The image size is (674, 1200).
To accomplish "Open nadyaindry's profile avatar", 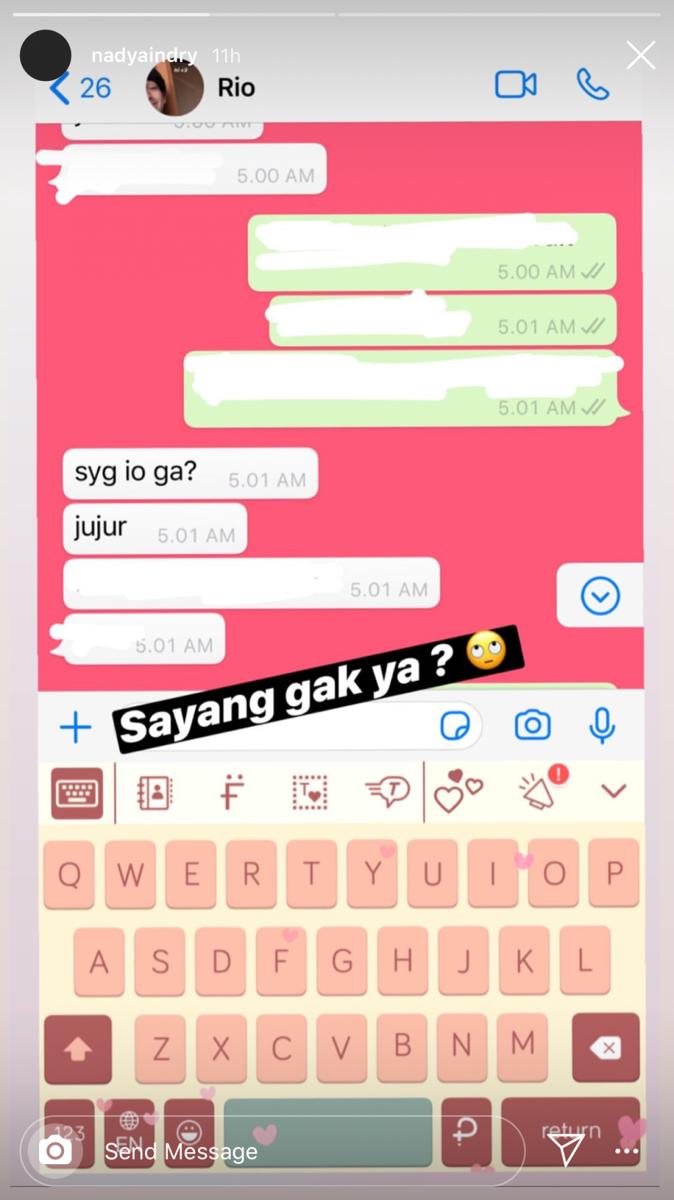I will [x=45, y=55].
